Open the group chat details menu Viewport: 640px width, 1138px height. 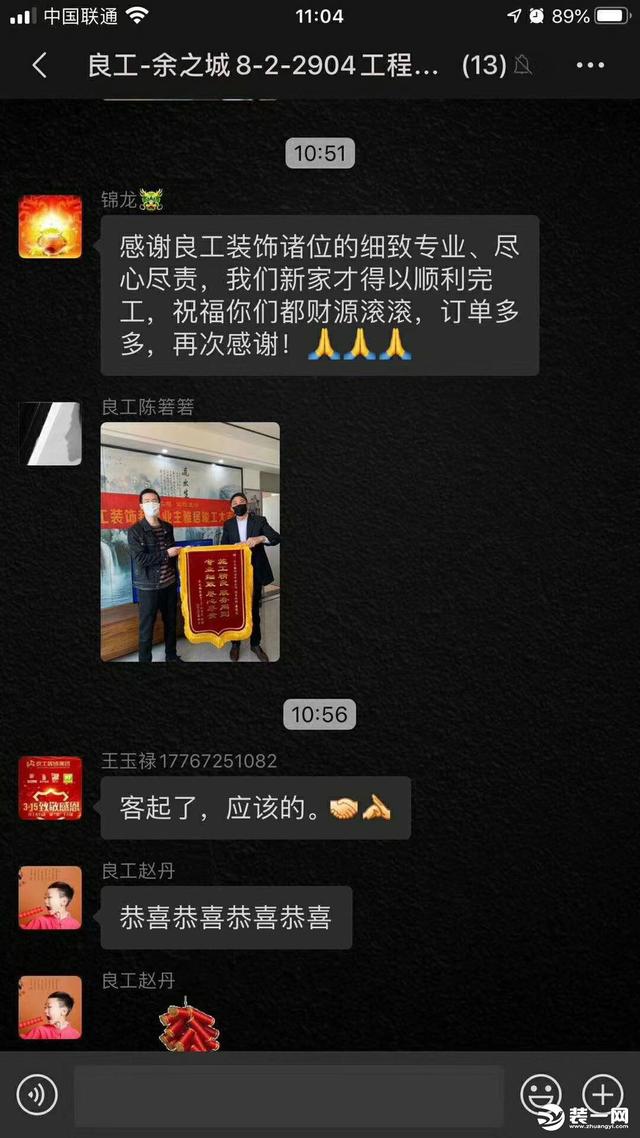589,65
